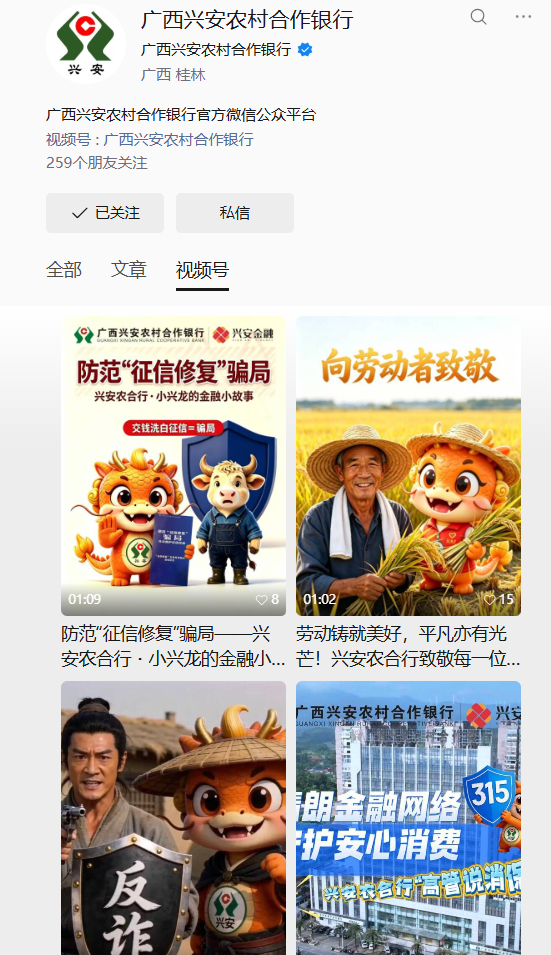Send a private message via 私信

coord(235,213)
